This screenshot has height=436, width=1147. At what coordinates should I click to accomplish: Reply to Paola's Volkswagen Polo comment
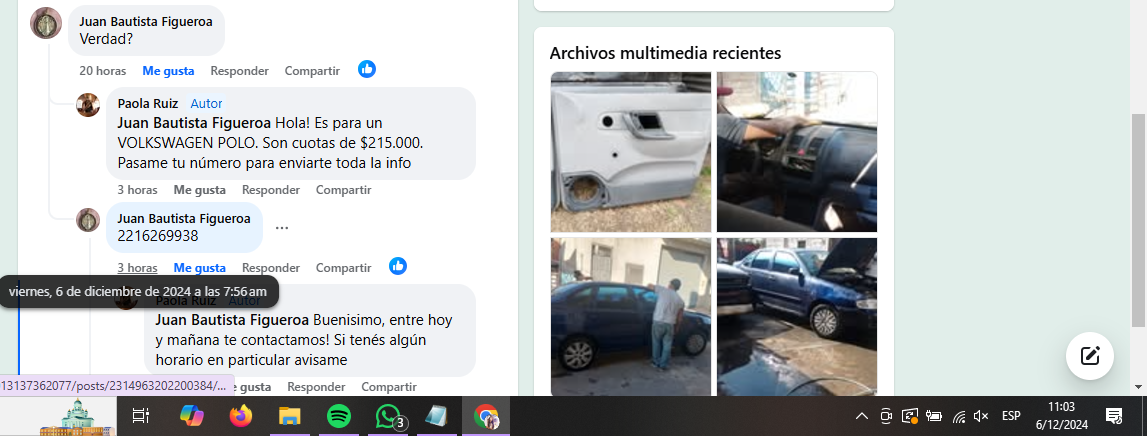point(271,190)
